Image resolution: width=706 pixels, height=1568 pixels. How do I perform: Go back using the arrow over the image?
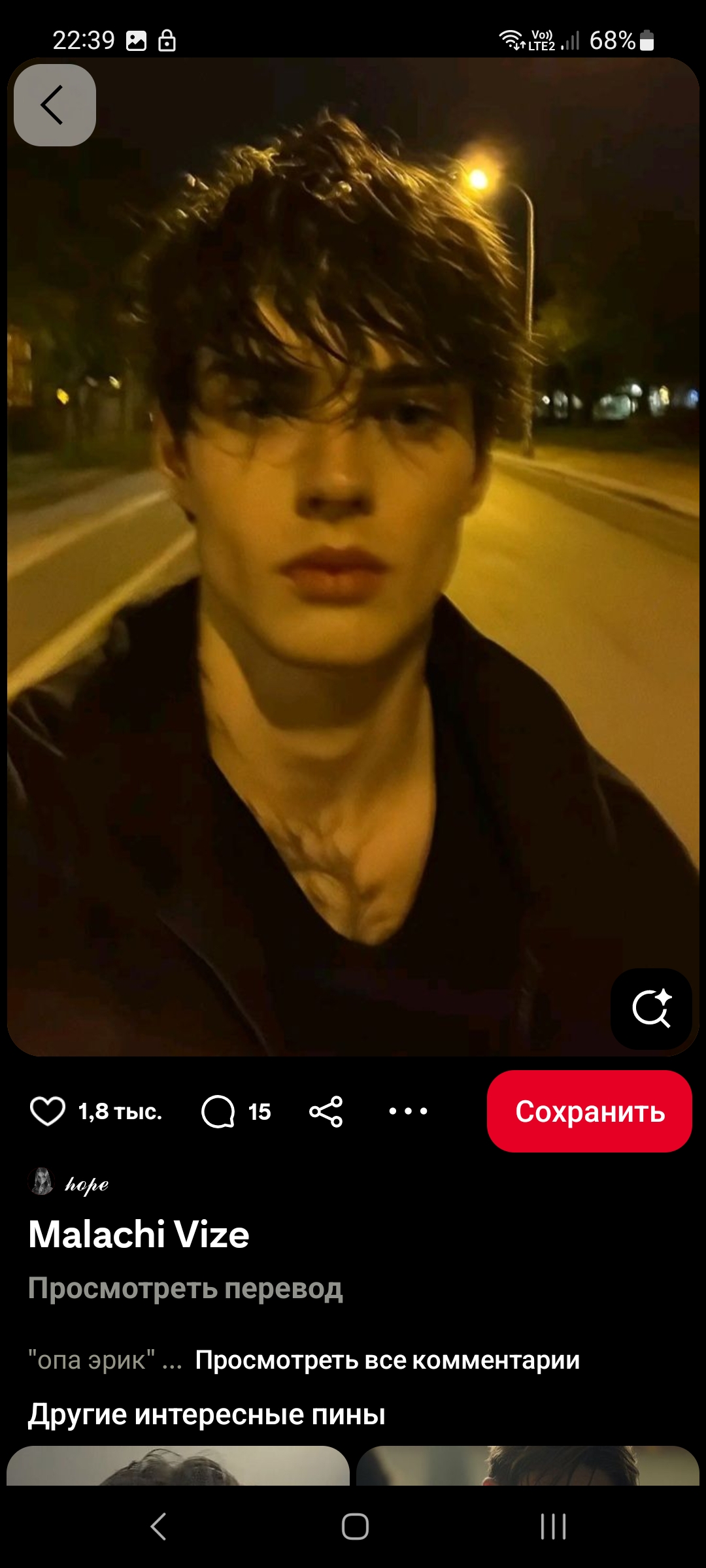pos(55,105)
